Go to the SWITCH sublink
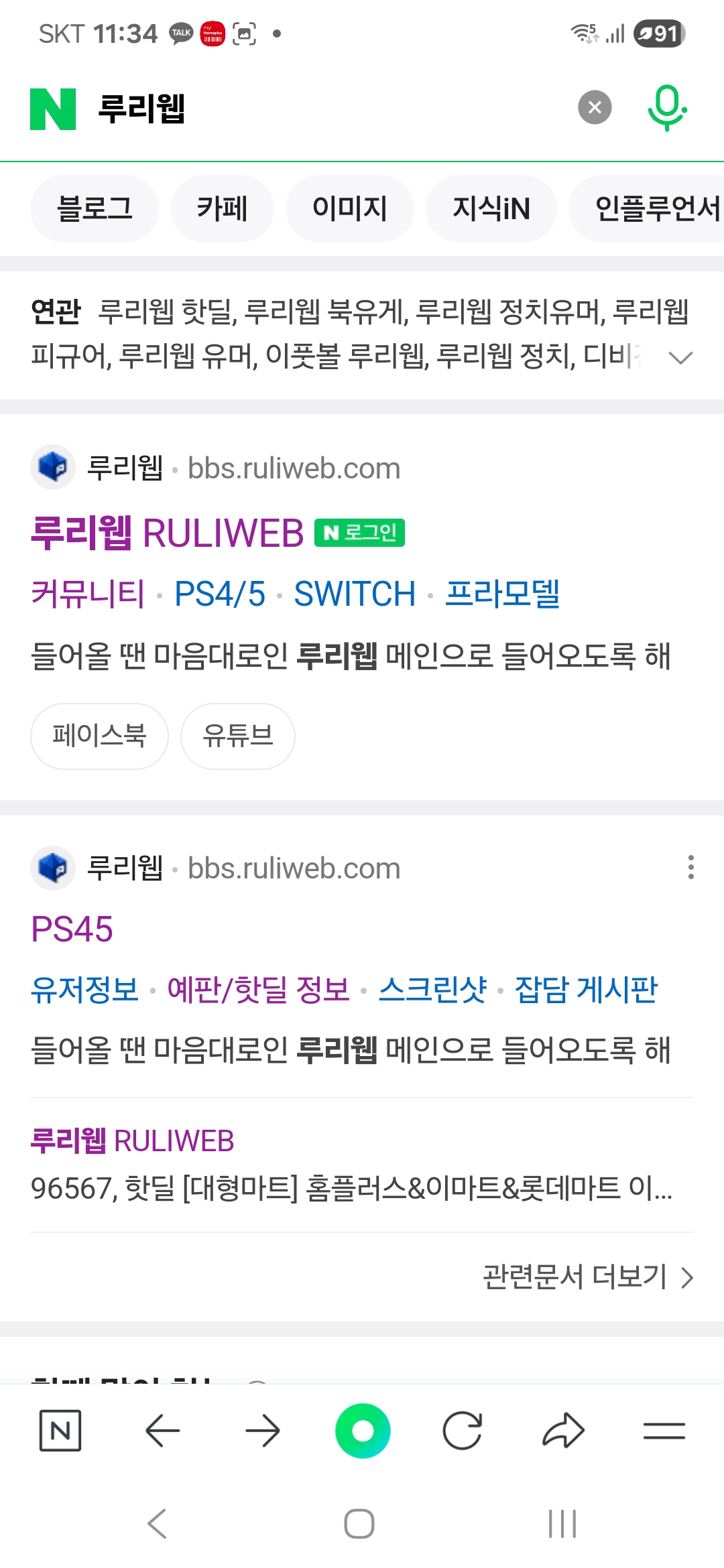Viewport: 724px width, 1568px height. [x=355, y=594]
